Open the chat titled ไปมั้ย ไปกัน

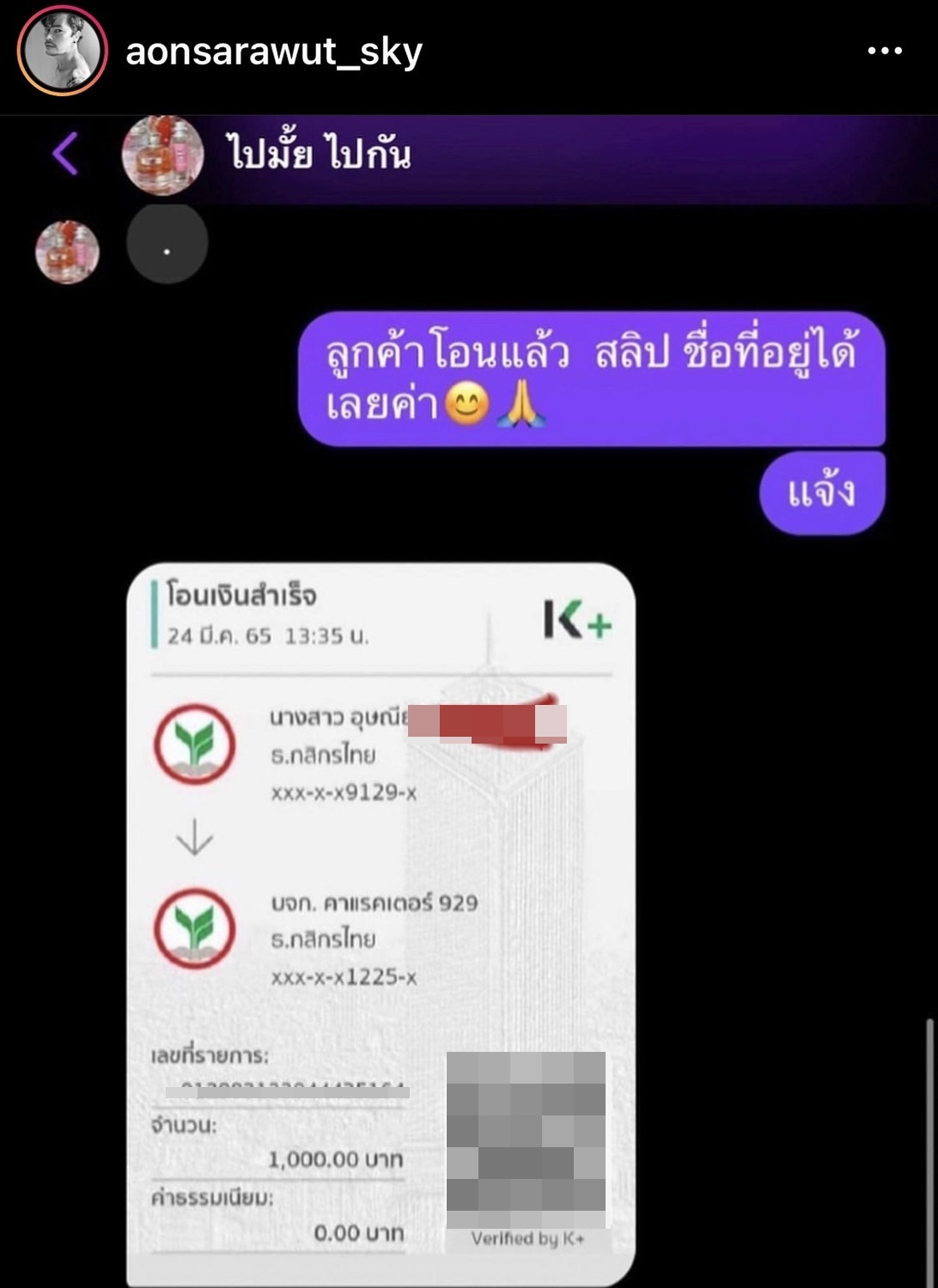click(x=318, y=153)
